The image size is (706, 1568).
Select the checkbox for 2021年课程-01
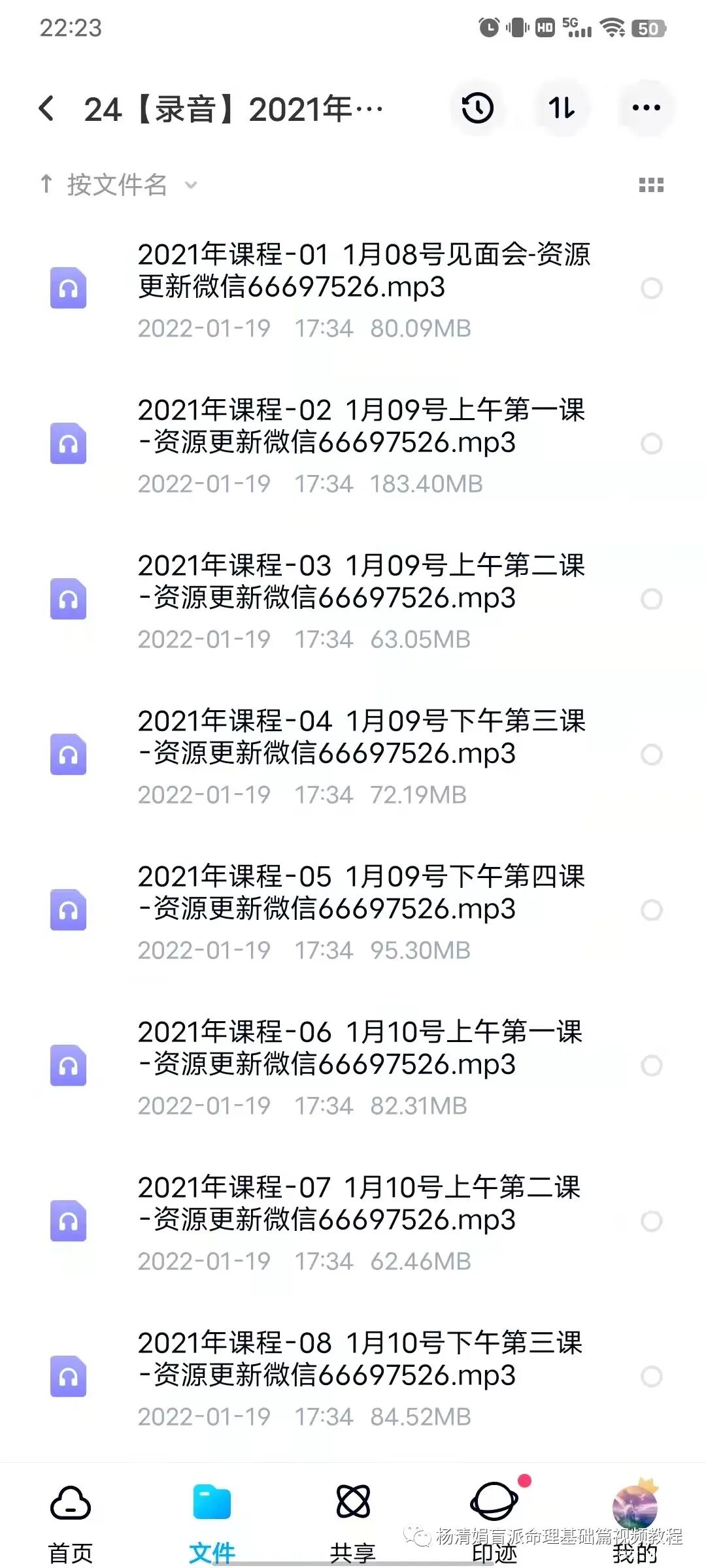point(651,288)
